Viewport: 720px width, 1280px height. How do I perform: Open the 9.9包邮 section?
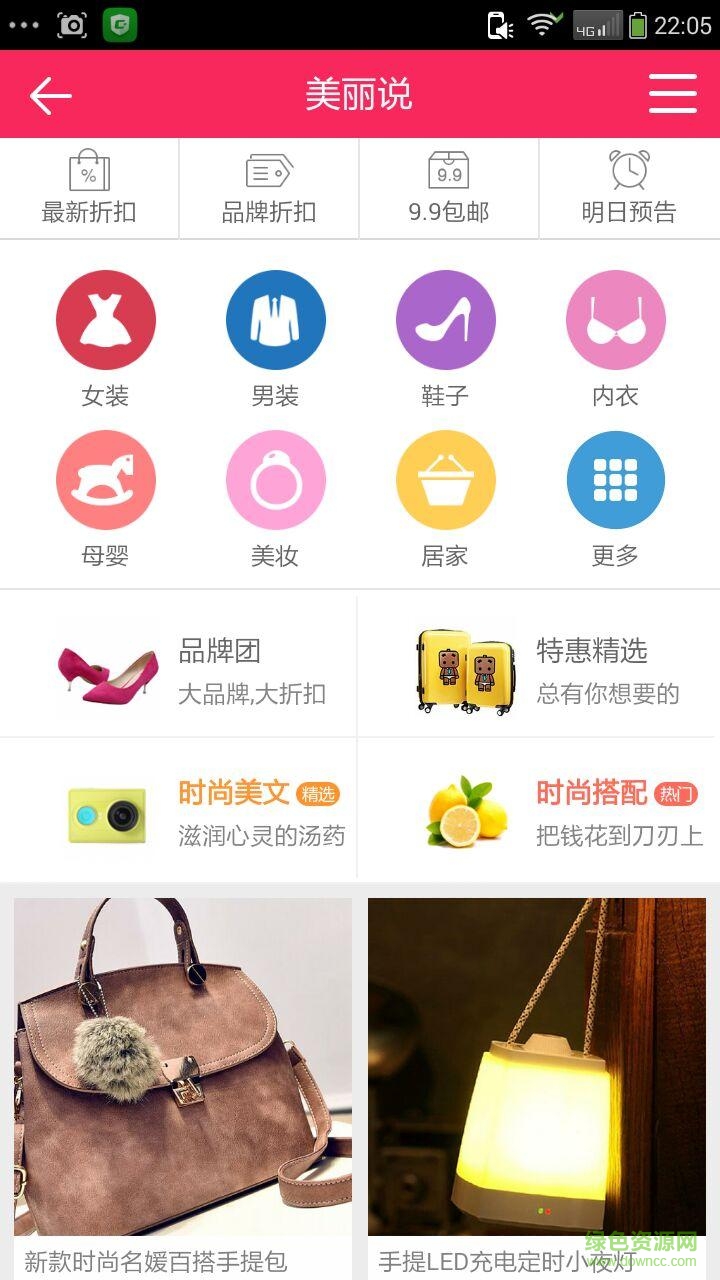(x=449, y=188)
